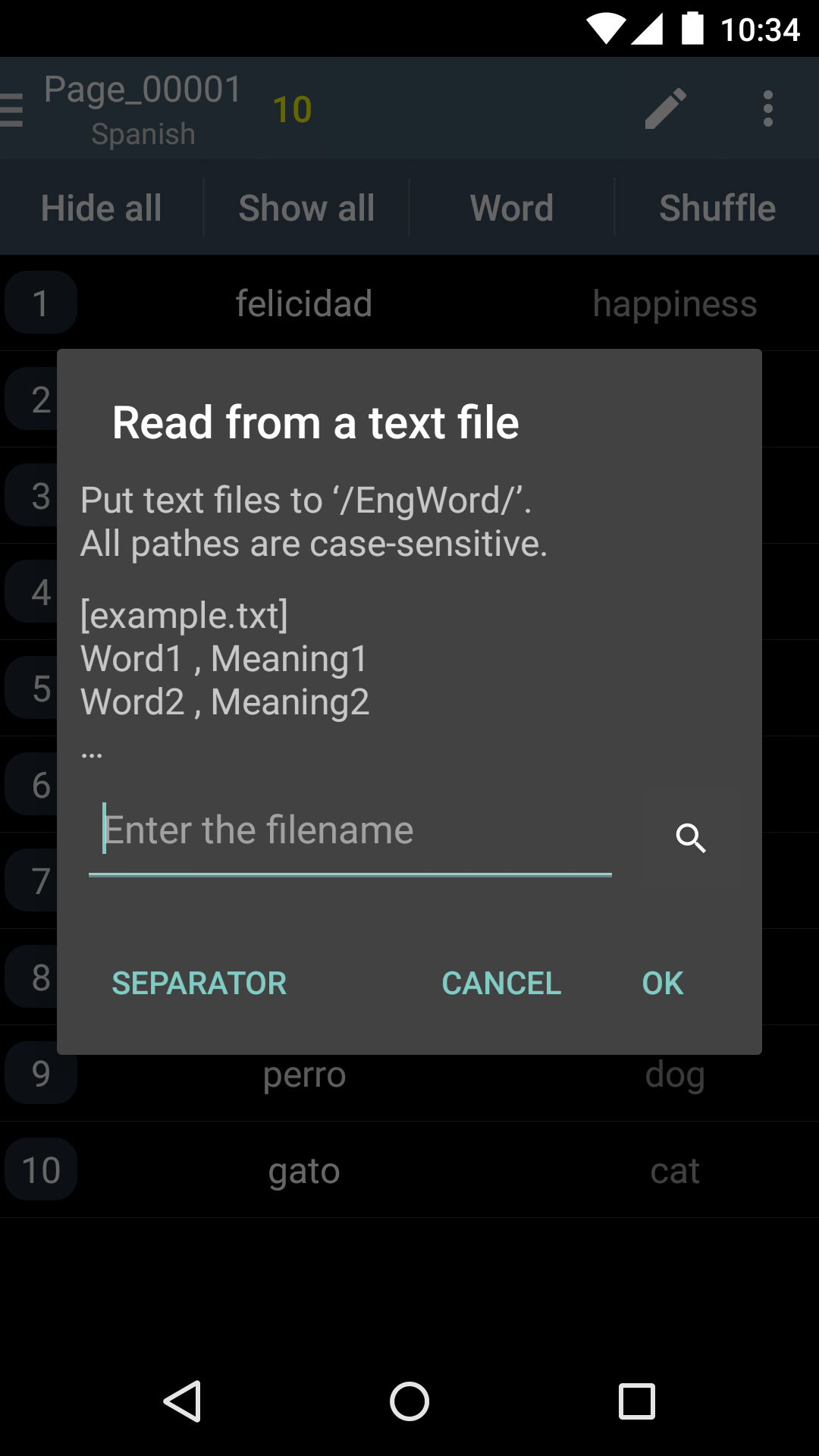
Task: Tap the filename input field
Action: tap(349, 831)
